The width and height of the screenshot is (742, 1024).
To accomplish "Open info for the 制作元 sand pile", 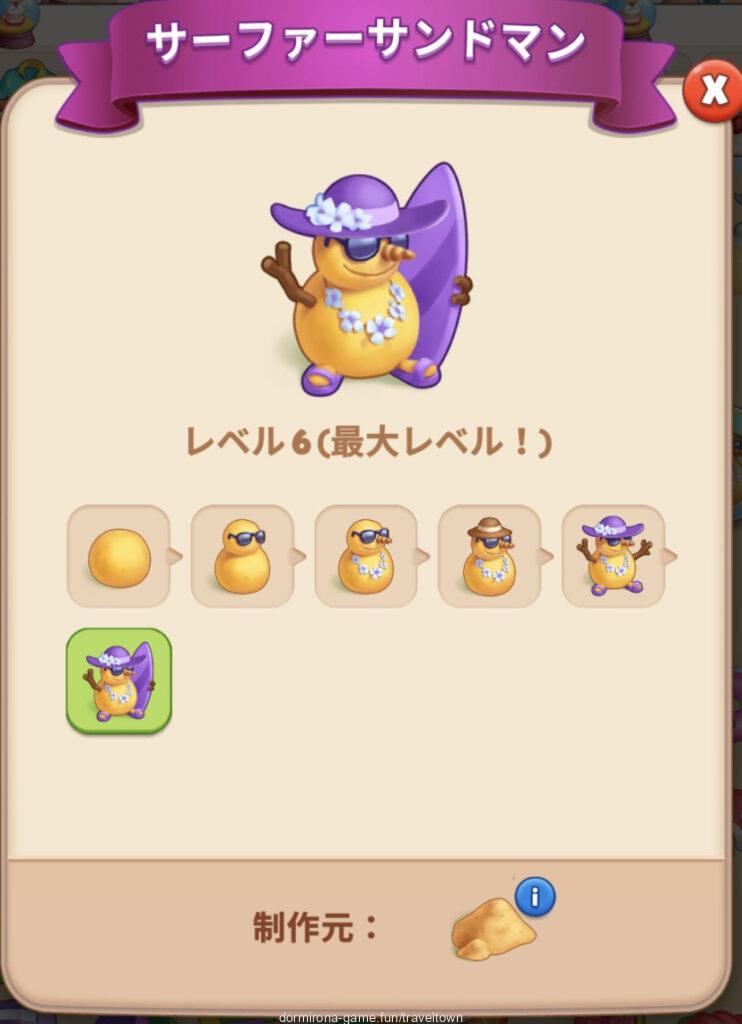I will 535,897.
